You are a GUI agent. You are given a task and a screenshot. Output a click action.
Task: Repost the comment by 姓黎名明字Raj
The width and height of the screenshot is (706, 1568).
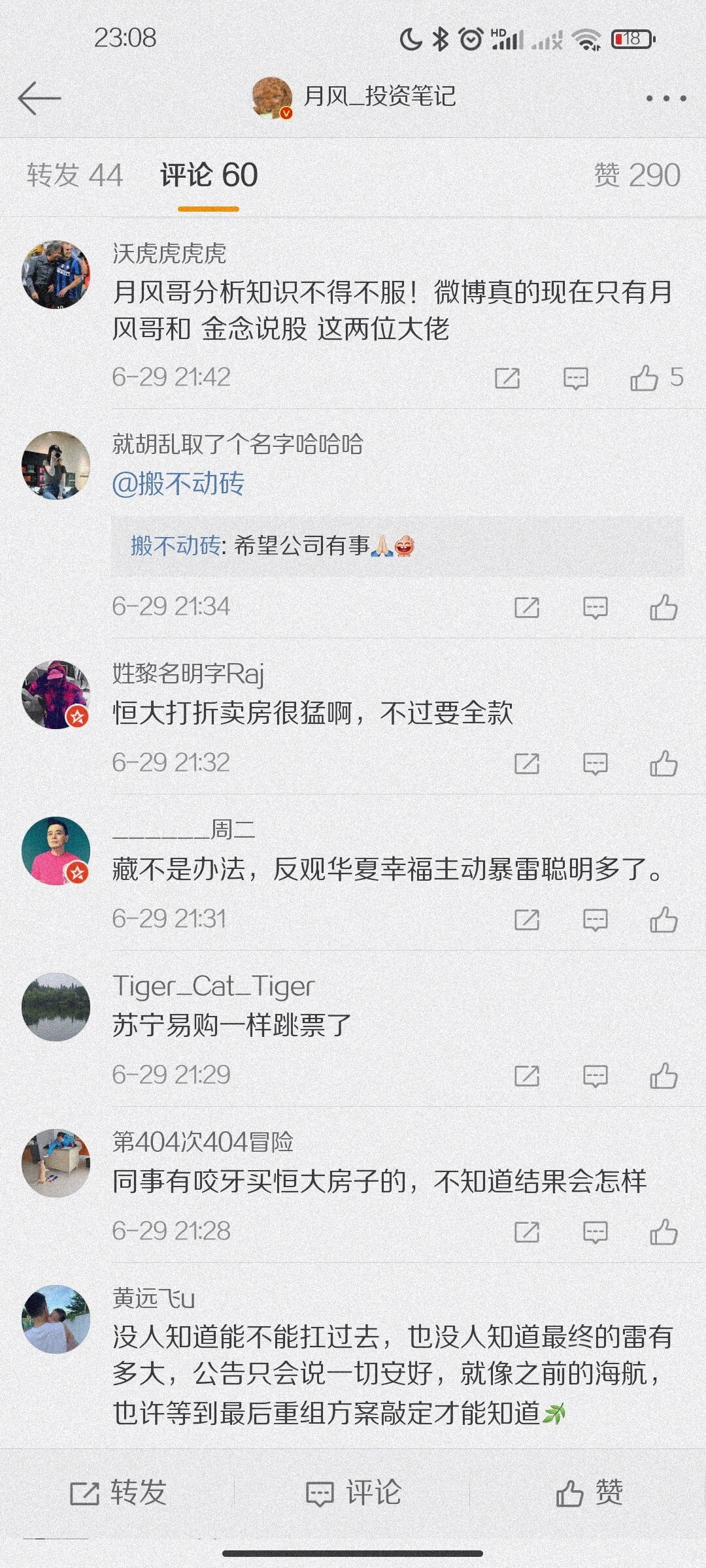click(x=527, y=763)
